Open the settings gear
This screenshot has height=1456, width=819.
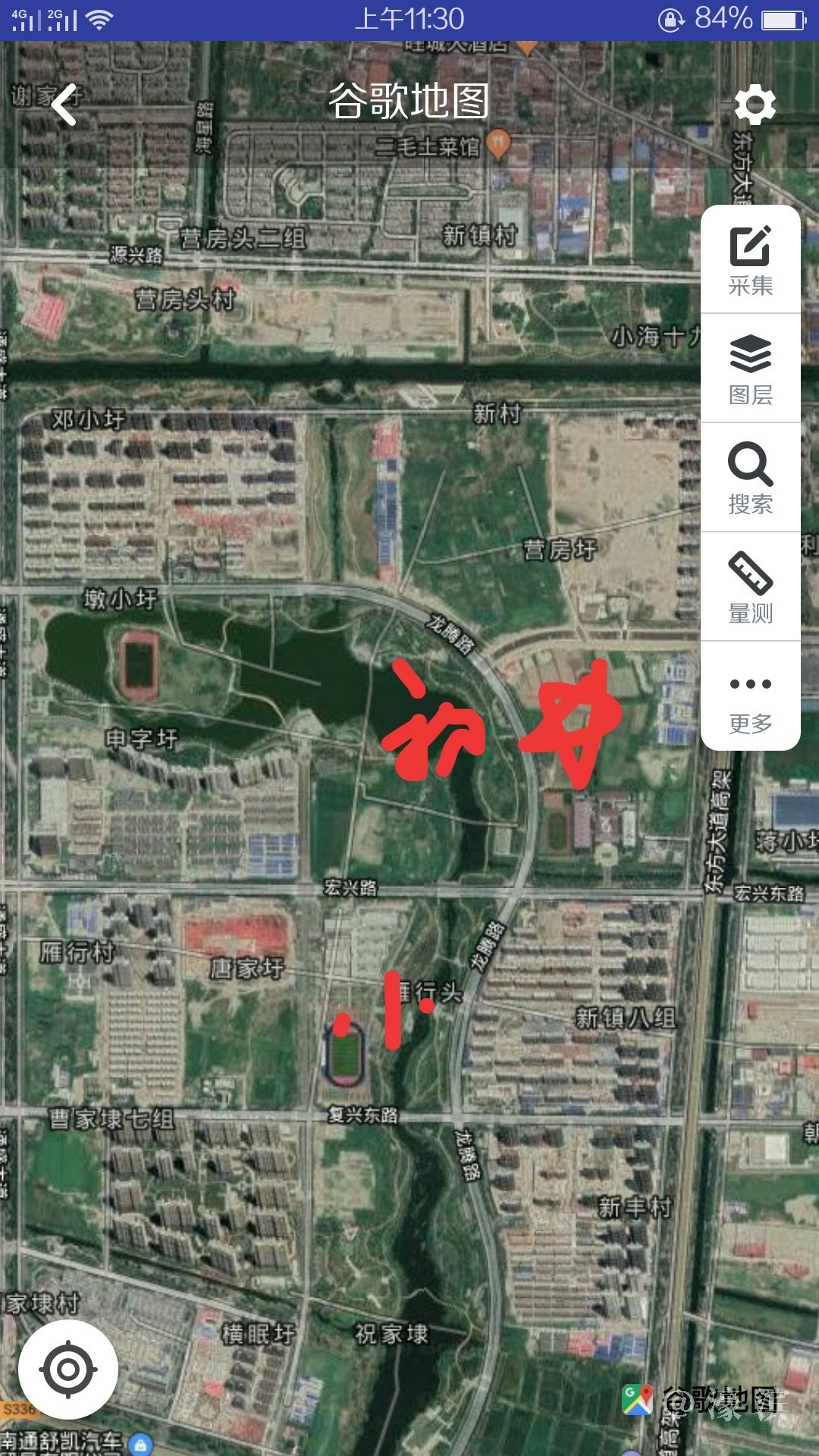[755, 104]
